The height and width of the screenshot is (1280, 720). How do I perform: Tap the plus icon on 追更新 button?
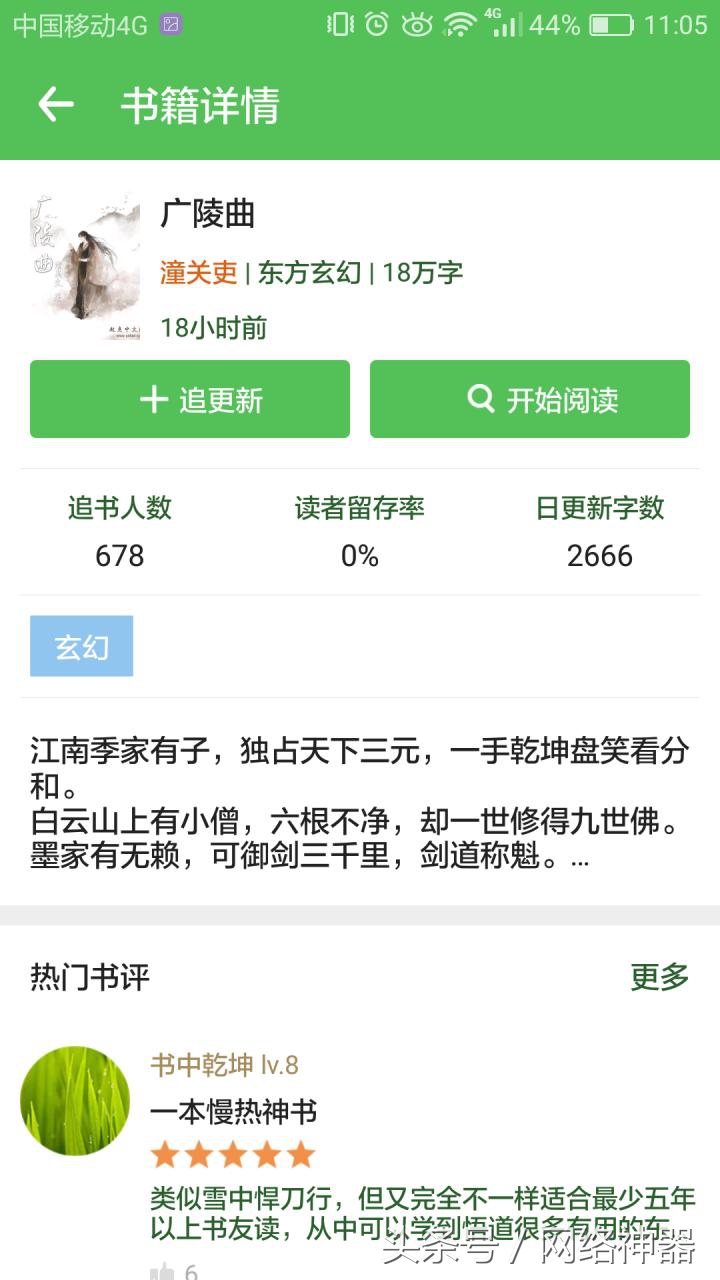(152, 398)
